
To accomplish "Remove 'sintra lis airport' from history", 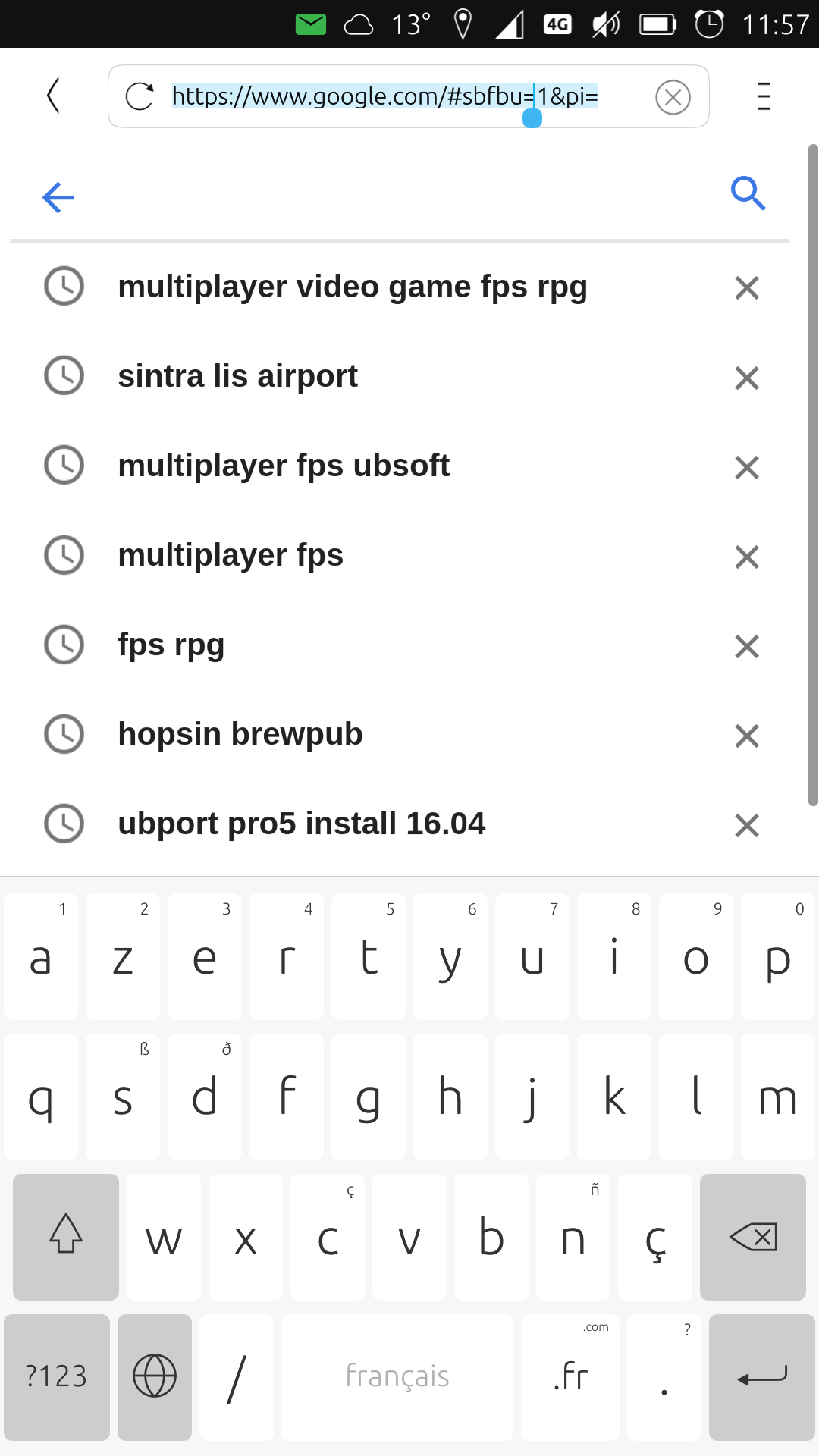I will (x=747, y=378).
